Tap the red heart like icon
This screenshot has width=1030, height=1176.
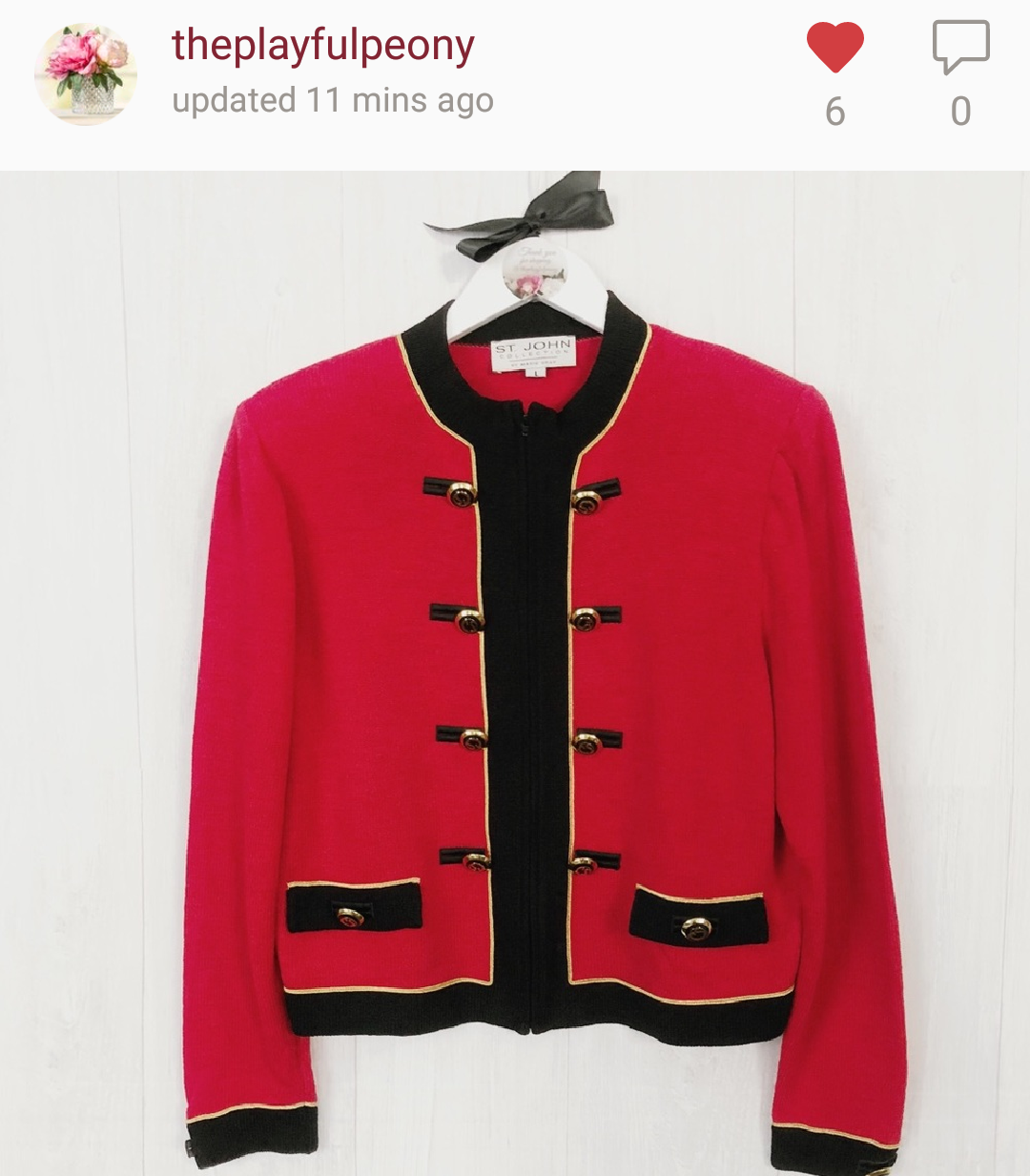[x=834, y=48]
